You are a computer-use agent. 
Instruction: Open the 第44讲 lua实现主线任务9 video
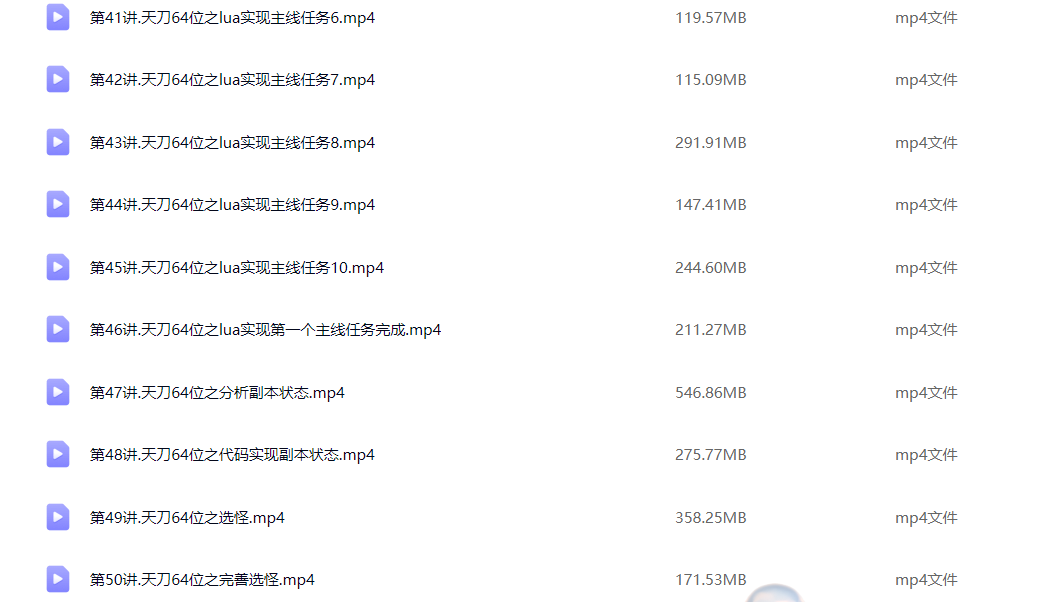coord(232,205)
